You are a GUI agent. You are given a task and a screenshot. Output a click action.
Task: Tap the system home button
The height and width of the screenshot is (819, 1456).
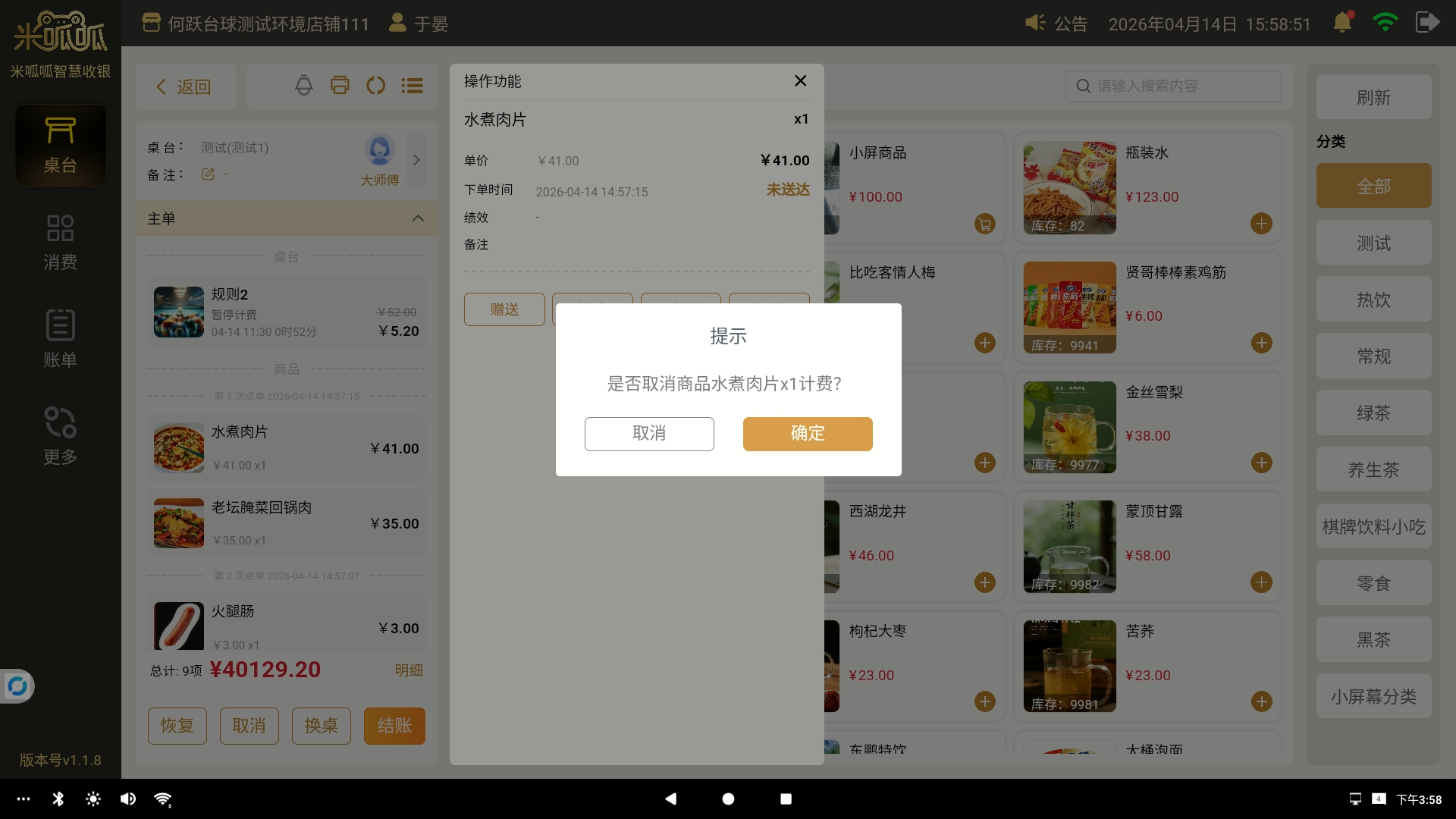(728, 799)
